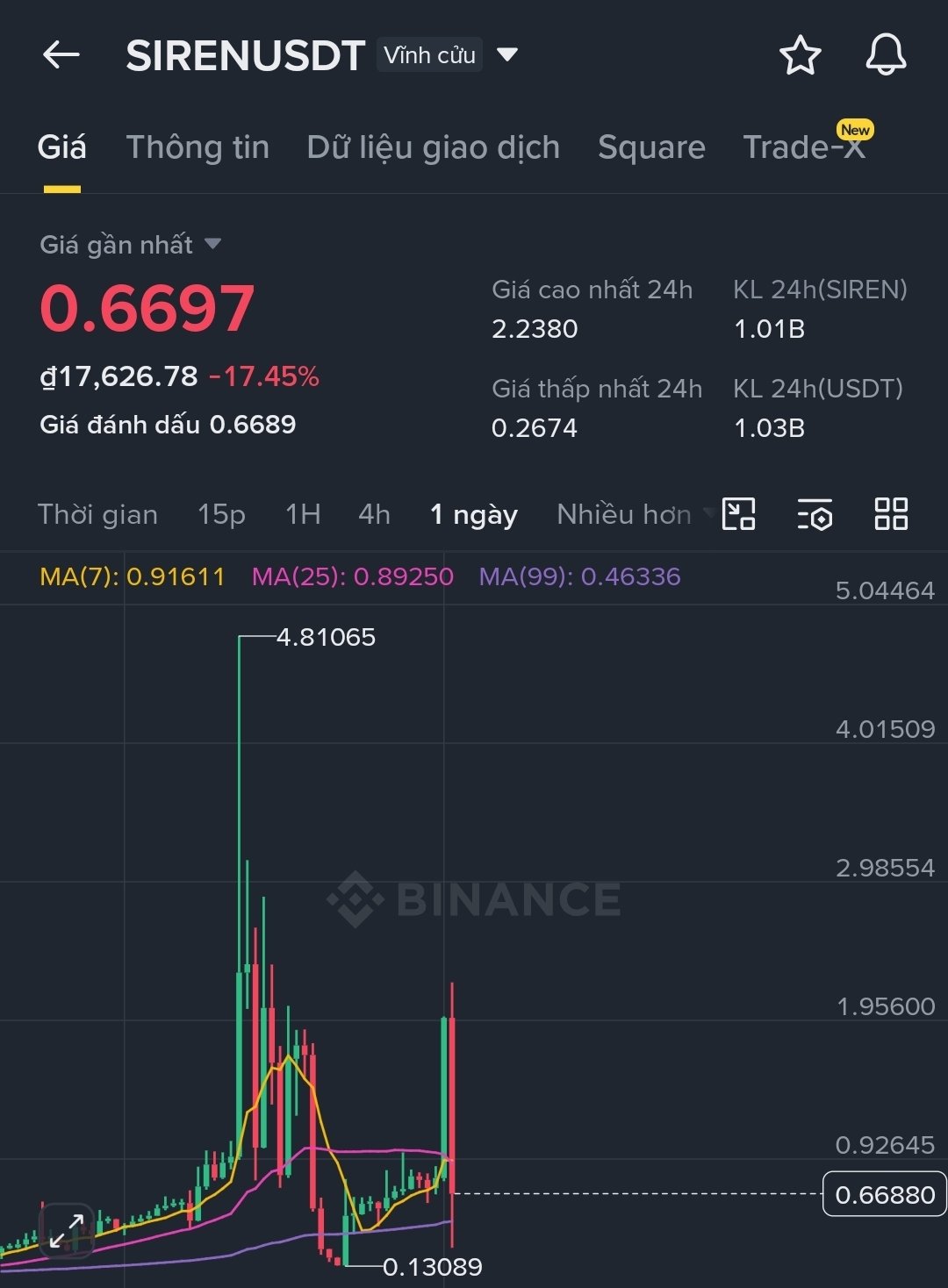Select the 4h chart interval
The width and height of the screenshot is (948, 1288).
pos(374,514)
